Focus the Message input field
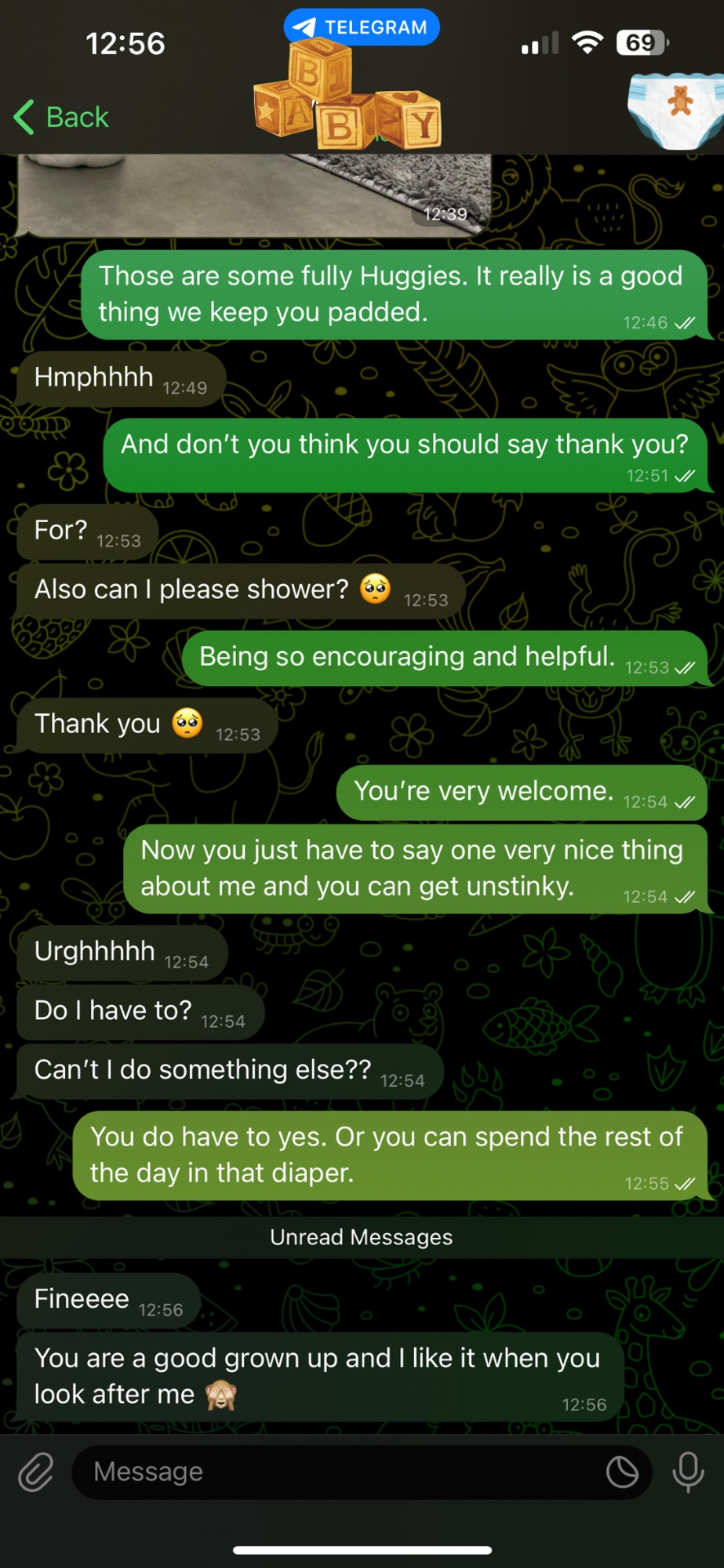Screen dimensions: 724x1568 click(x=337, y=1472)
